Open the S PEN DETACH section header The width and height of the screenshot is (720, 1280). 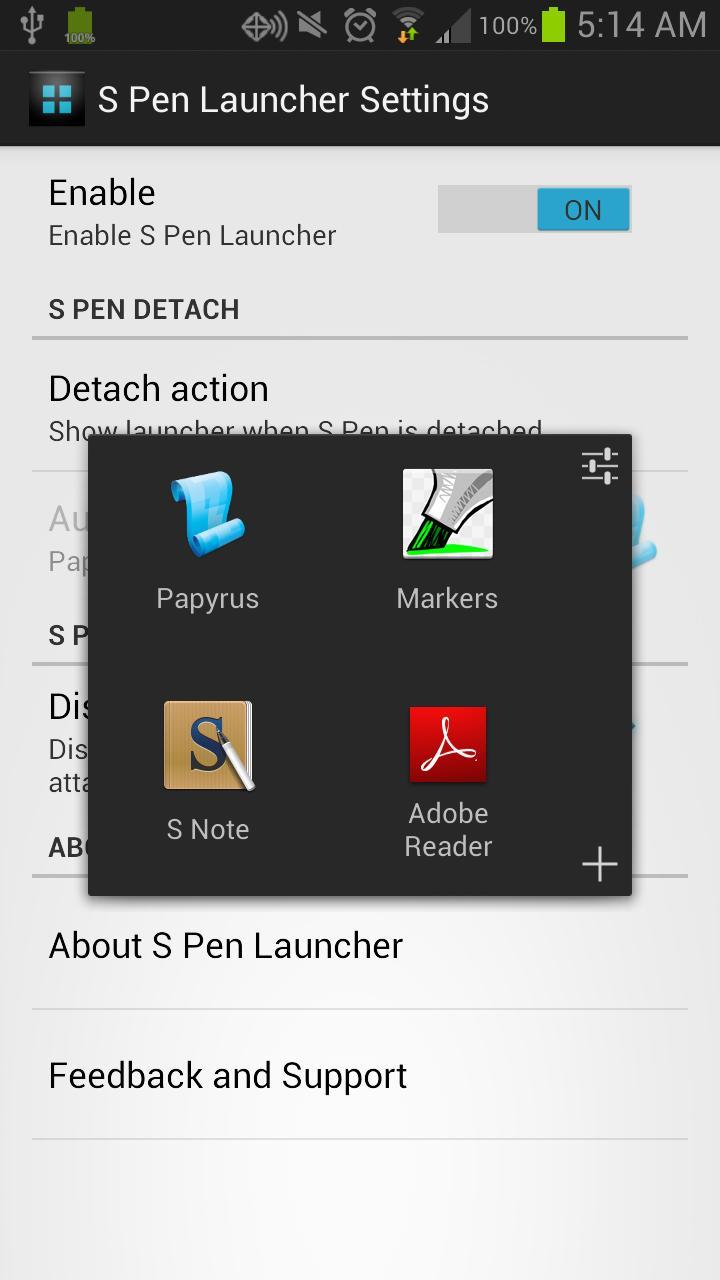(143, 310)
